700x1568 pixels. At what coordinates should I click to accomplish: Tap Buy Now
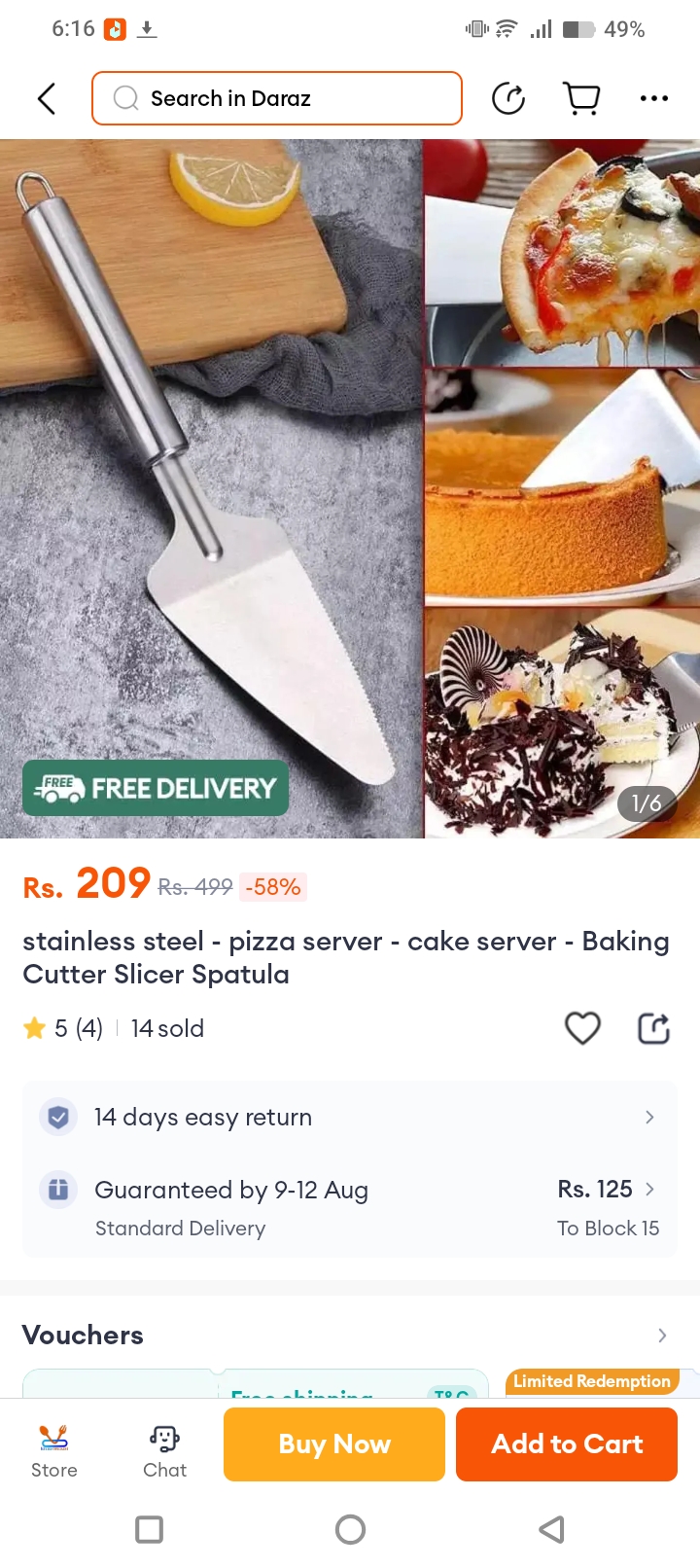point(334,1444)
